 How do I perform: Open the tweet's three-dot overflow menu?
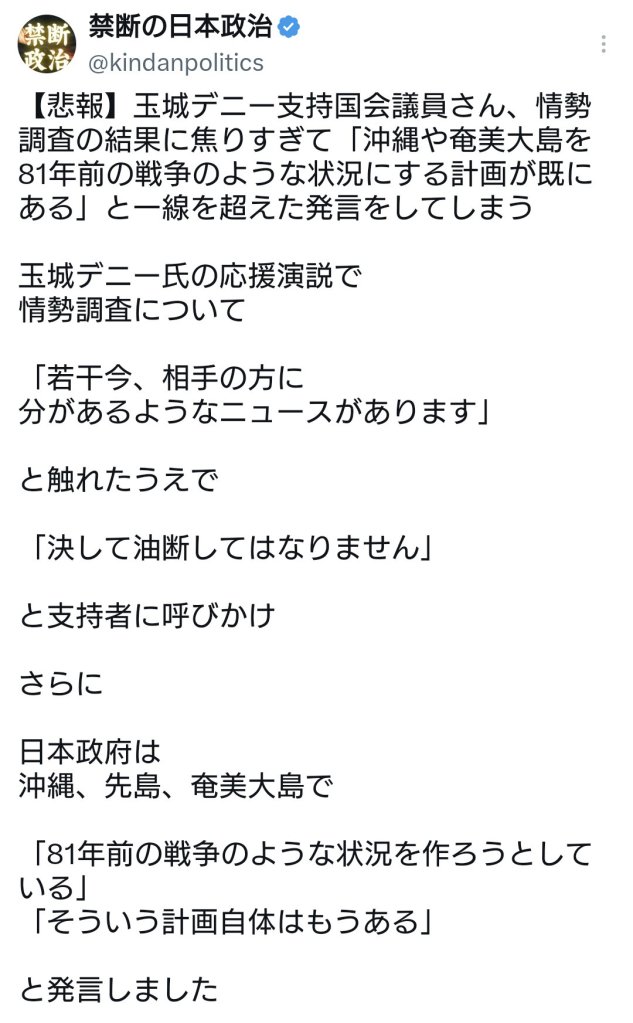click(604, 44)
